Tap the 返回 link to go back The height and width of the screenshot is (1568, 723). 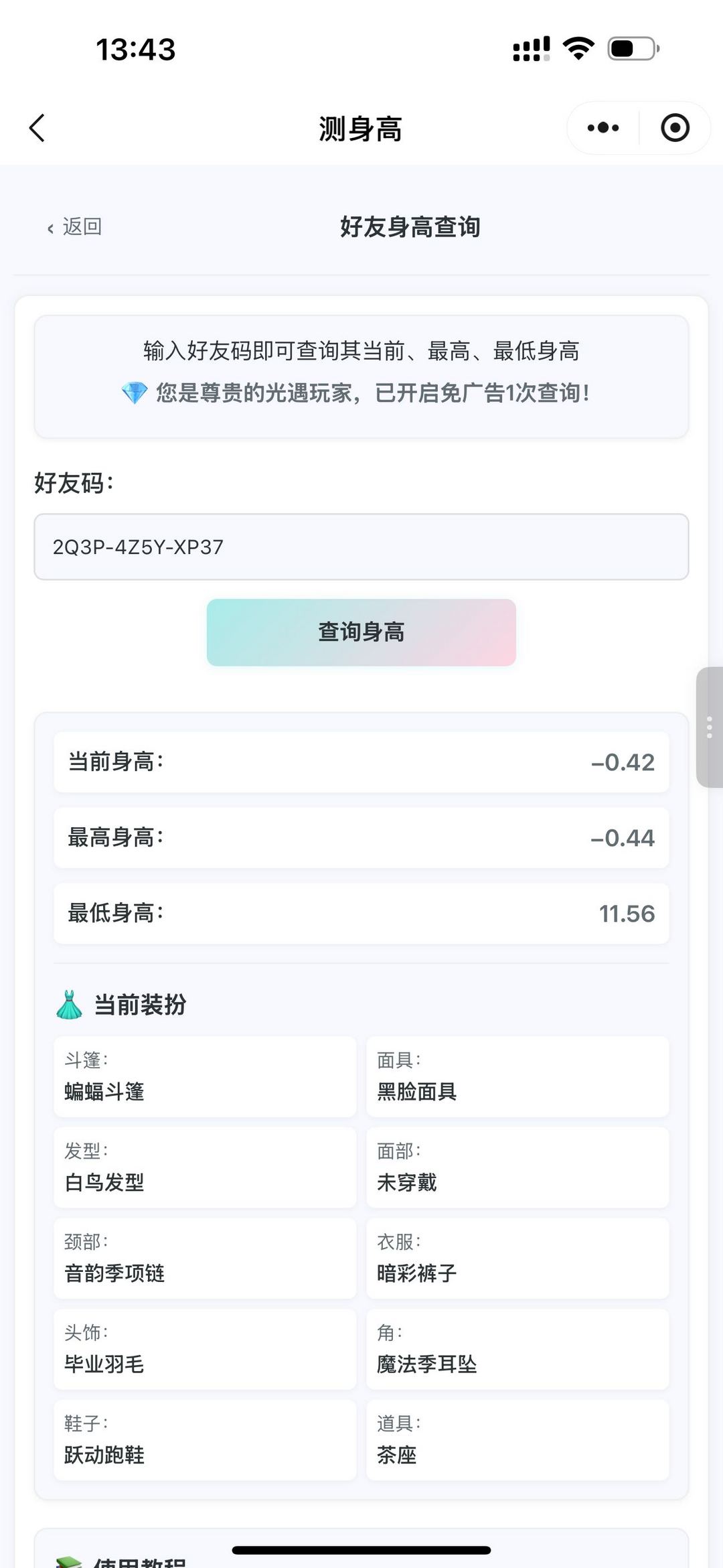tap(75, 227)
